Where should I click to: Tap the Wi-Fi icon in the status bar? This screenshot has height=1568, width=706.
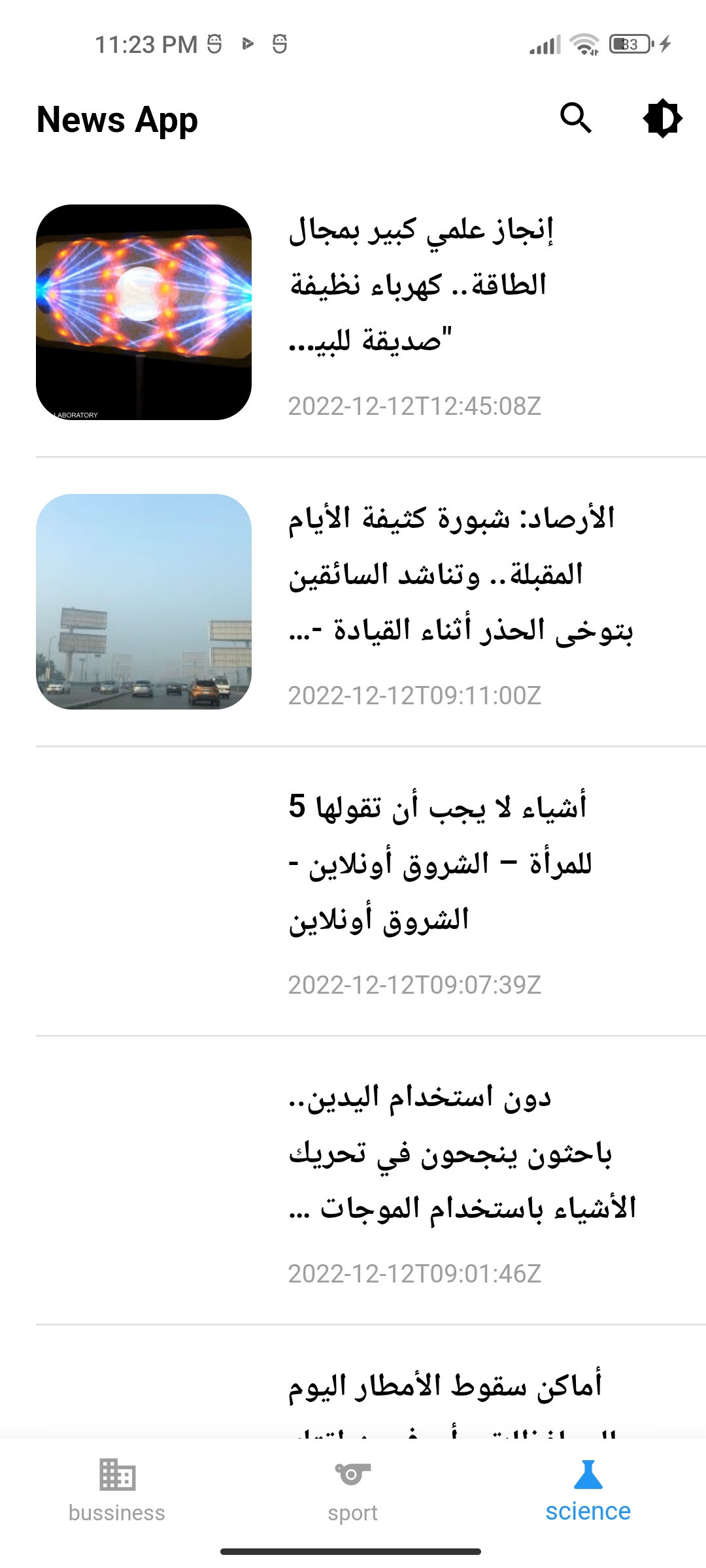(584, 44)
